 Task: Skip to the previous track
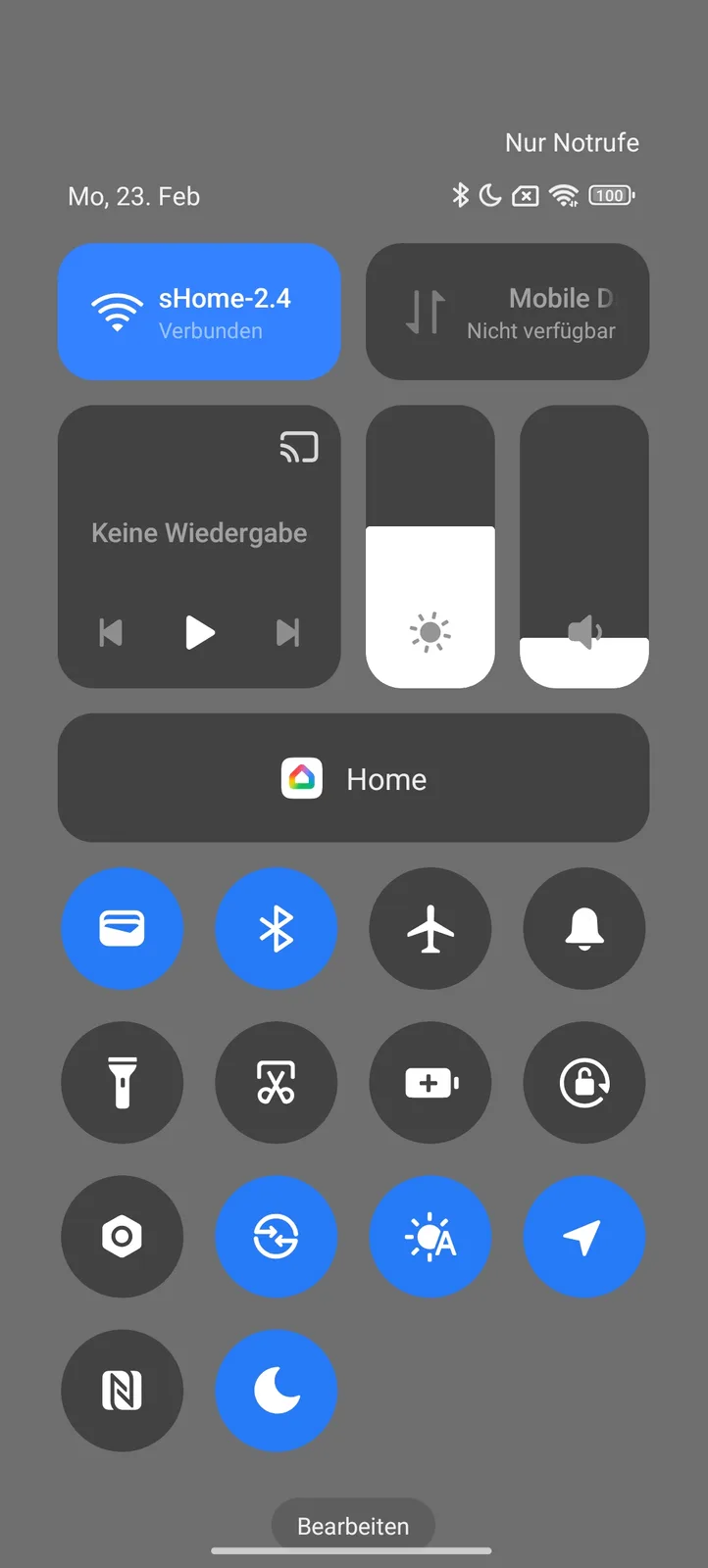[112, 632]
